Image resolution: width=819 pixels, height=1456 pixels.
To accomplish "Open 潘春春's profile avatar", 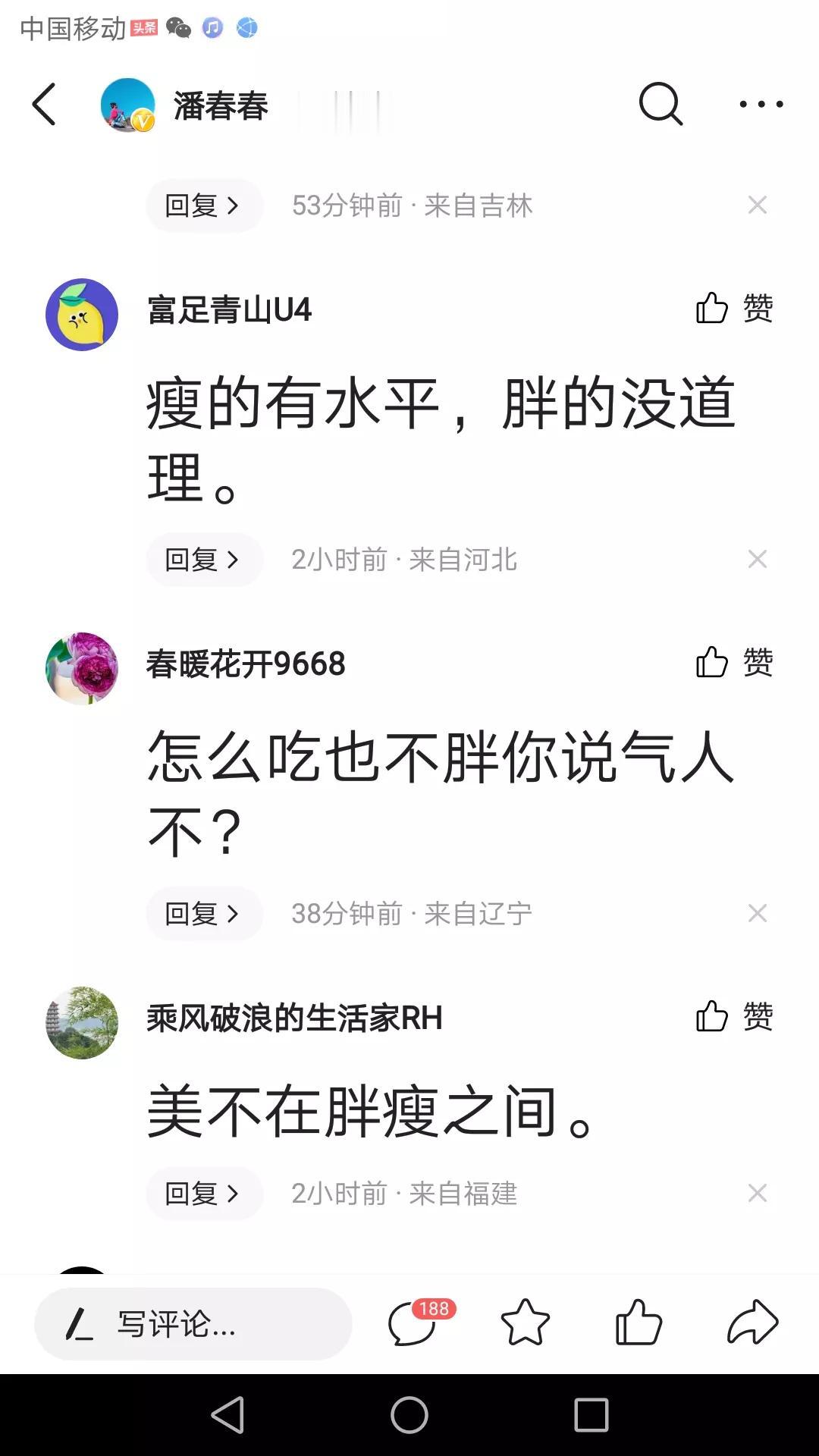I will click(x=127, y=105).
